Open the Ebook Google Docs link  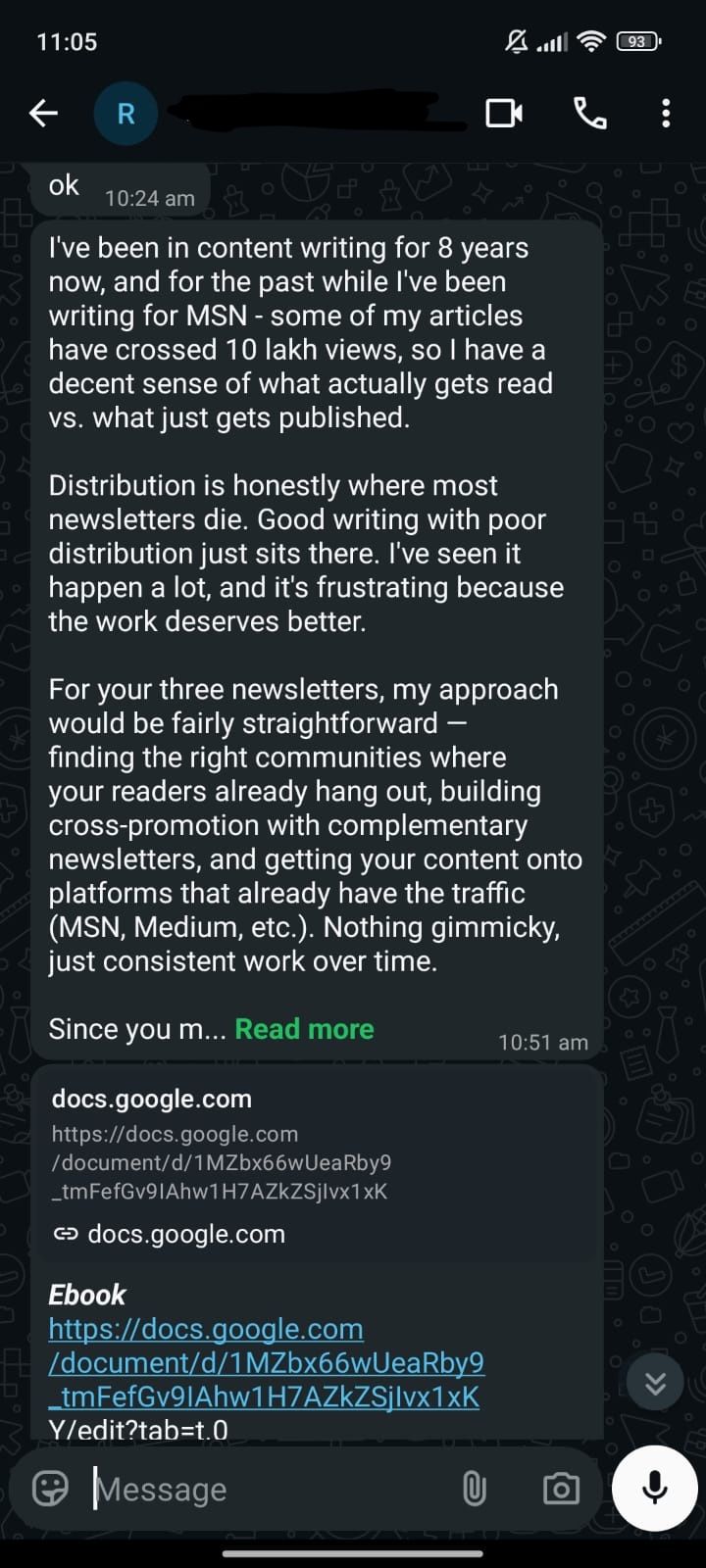point(265,1363)
